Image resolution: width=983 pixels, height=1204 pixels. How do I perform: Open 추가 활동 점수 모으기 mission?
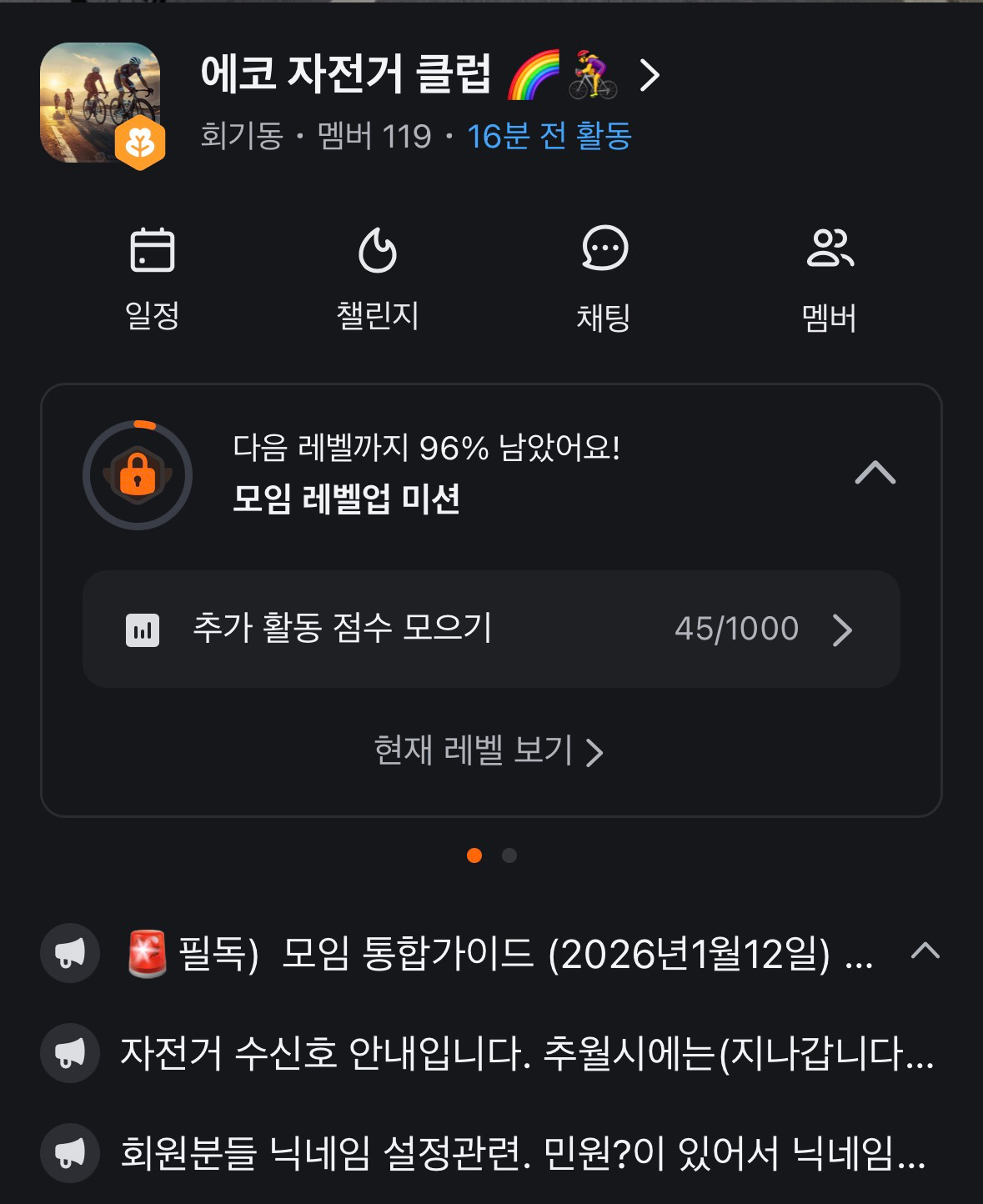tap(491, 630)
